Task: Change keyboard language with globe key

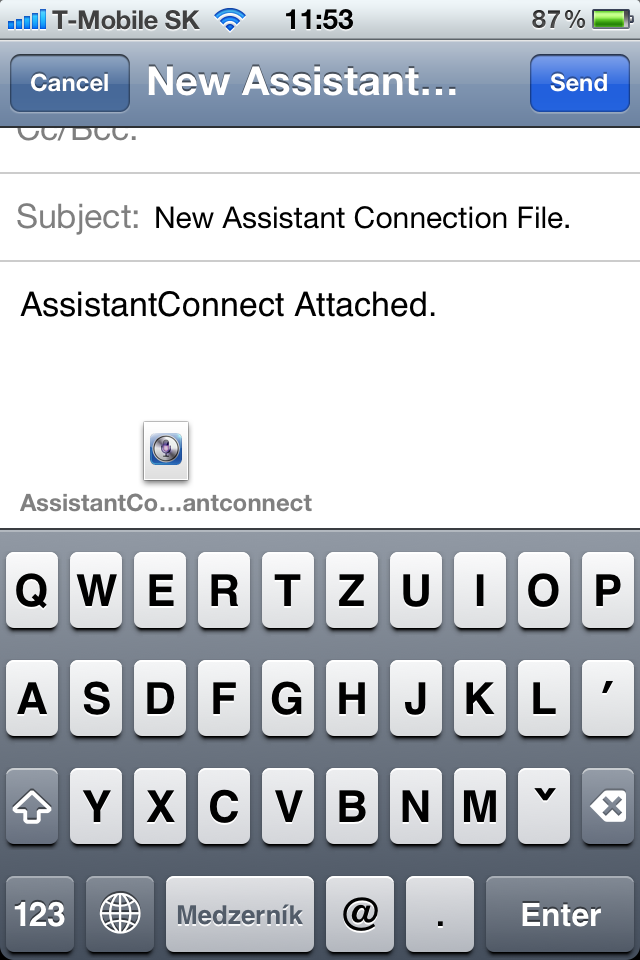Action: click(x=120, y=914)
